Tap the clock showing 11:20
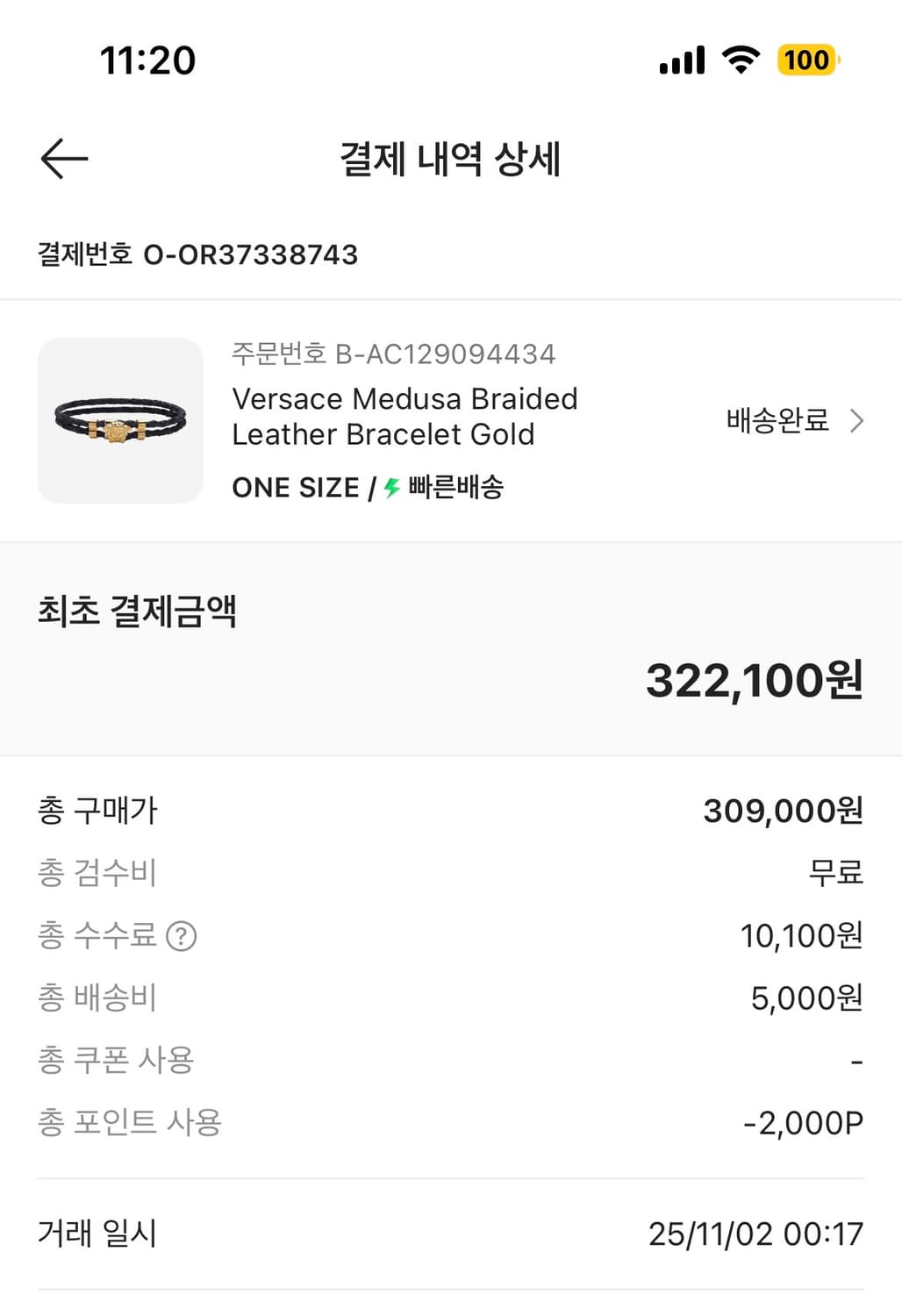The image size is (902, 1316). pos(146,60)
